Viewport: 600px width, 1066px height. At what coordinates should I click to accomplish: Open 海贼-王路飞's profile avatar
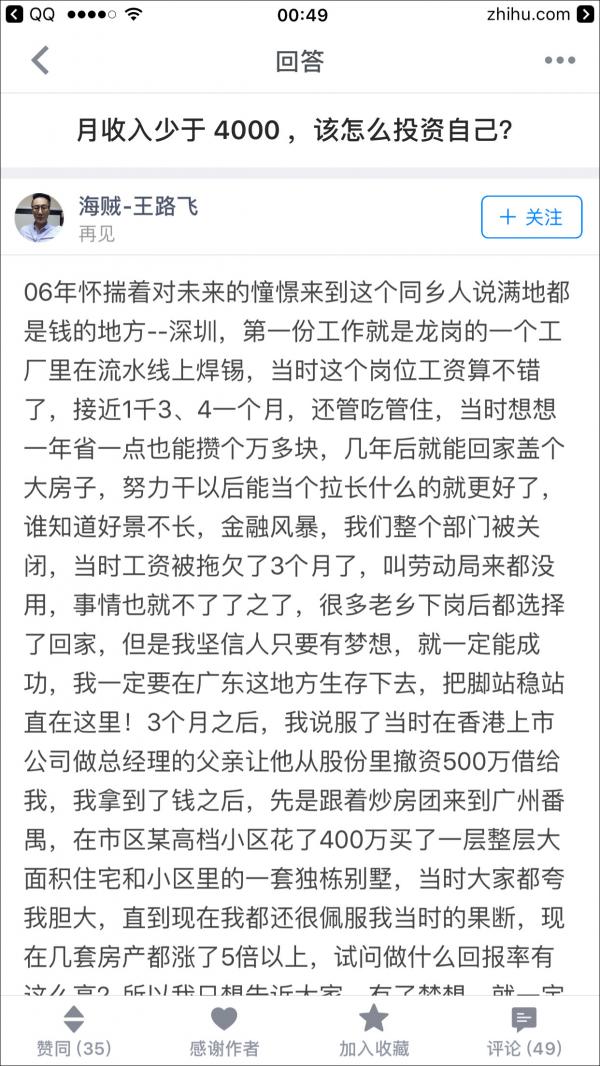coord(39,217)
